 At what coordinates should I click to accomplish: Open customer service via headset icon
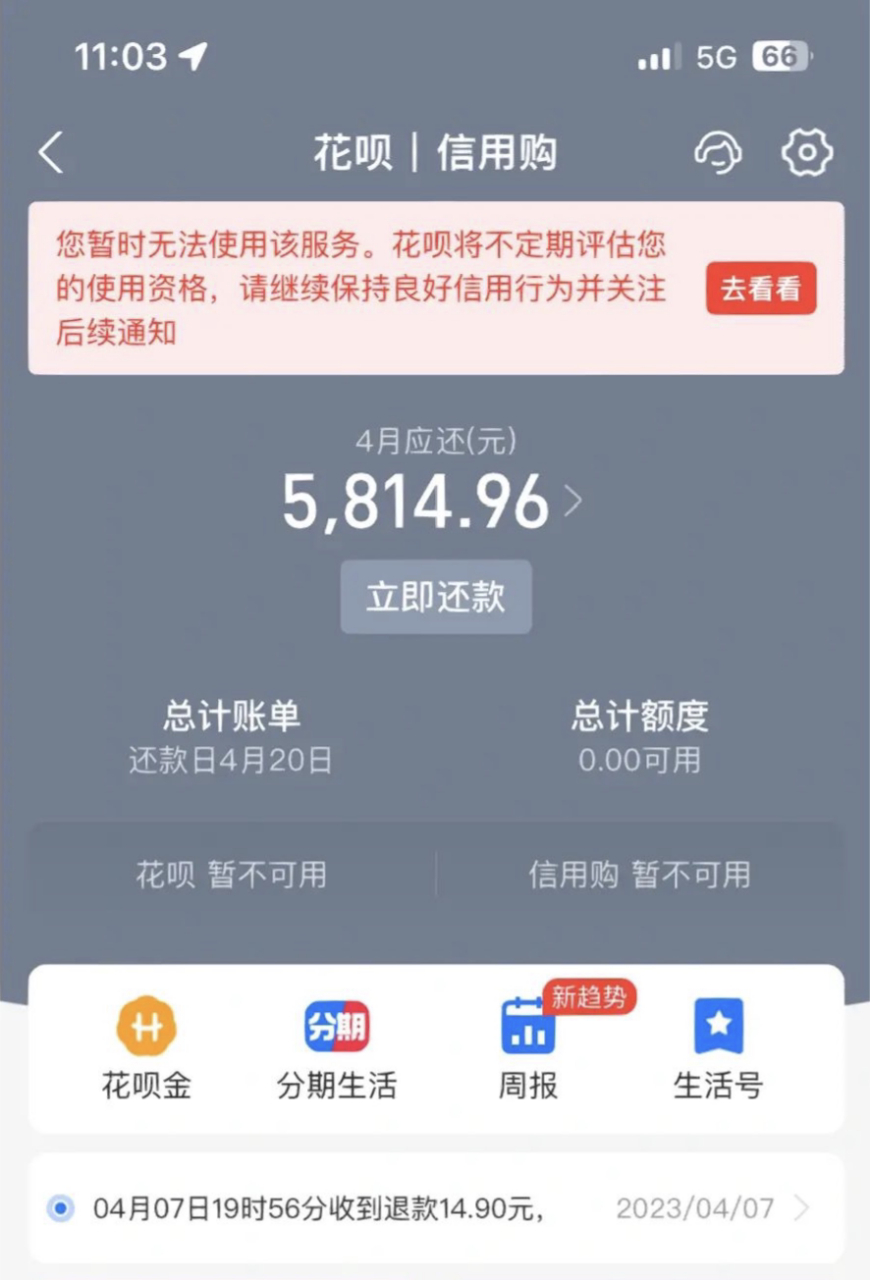pyautogui.click(x=718, y=152)
